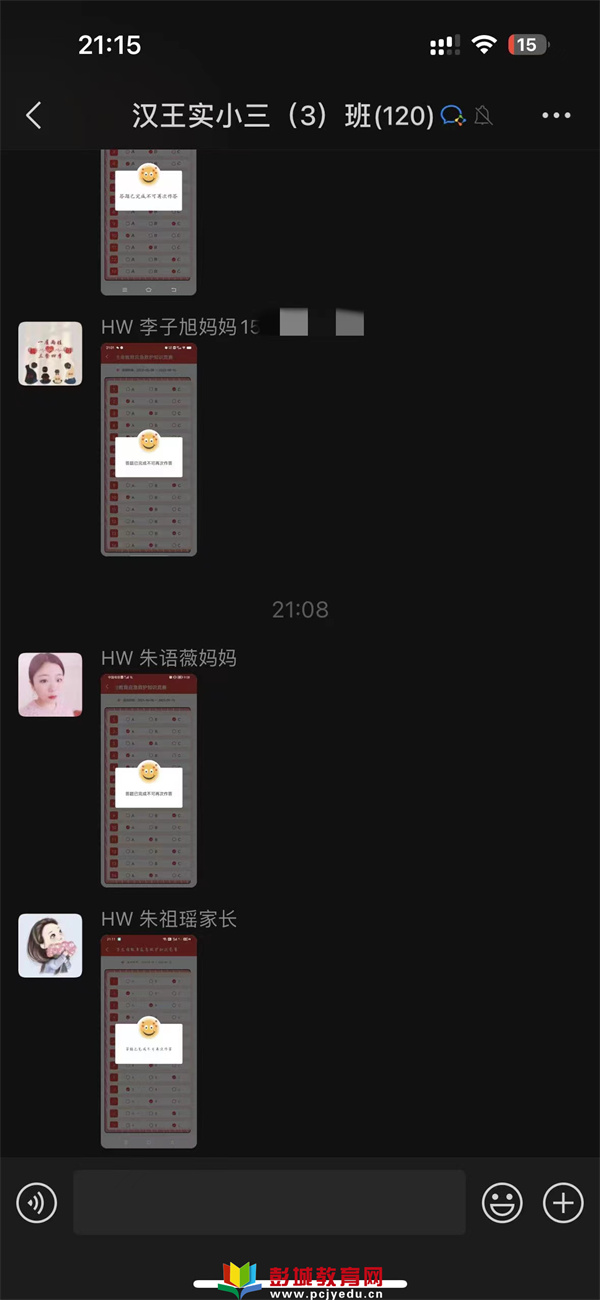View the image sent by HW 李子旭妈妈
This screenshot has height=1300, width=600.
[149, 450]
